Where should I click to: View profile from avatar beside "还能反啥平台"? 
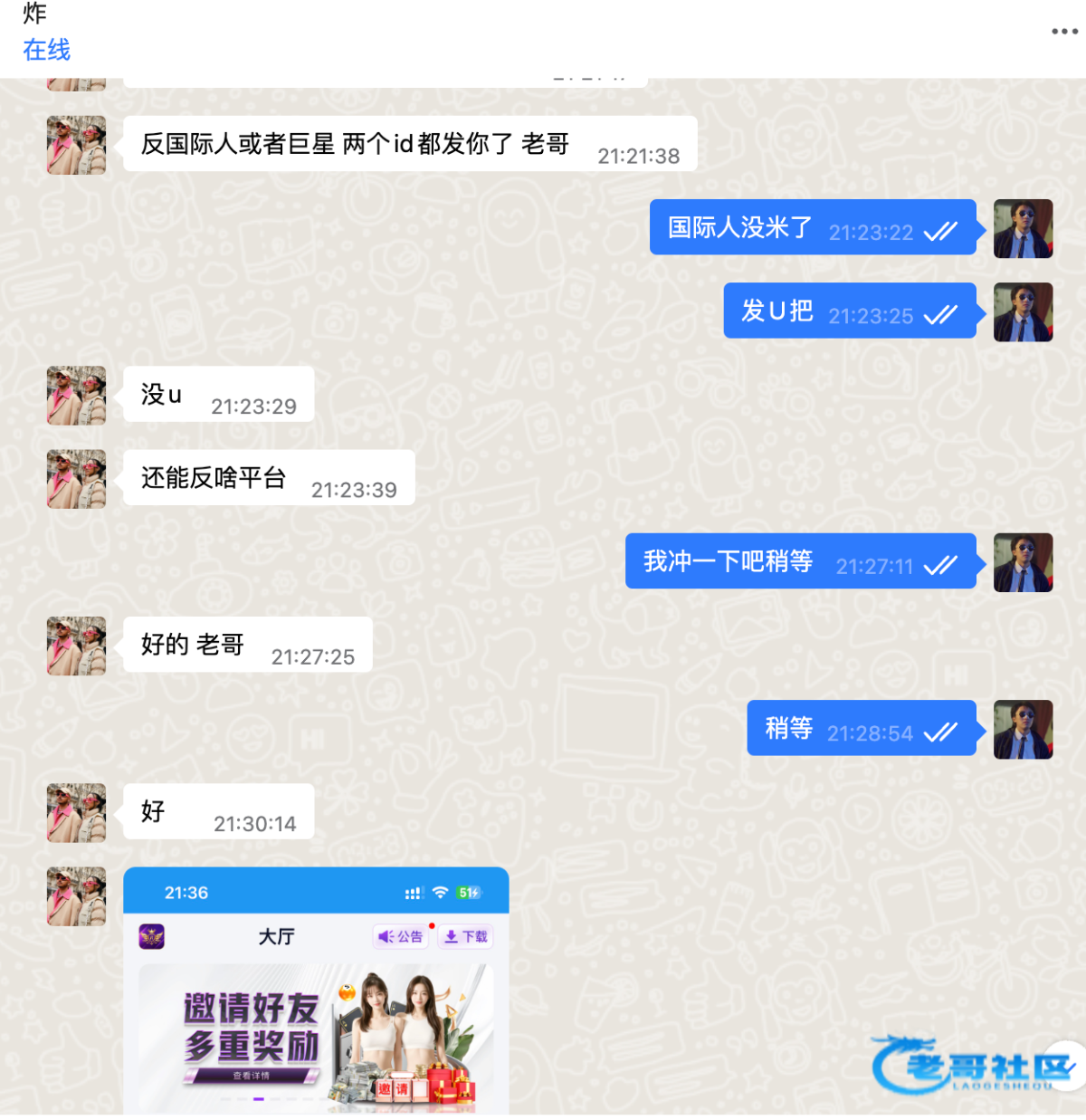point(76,479)
